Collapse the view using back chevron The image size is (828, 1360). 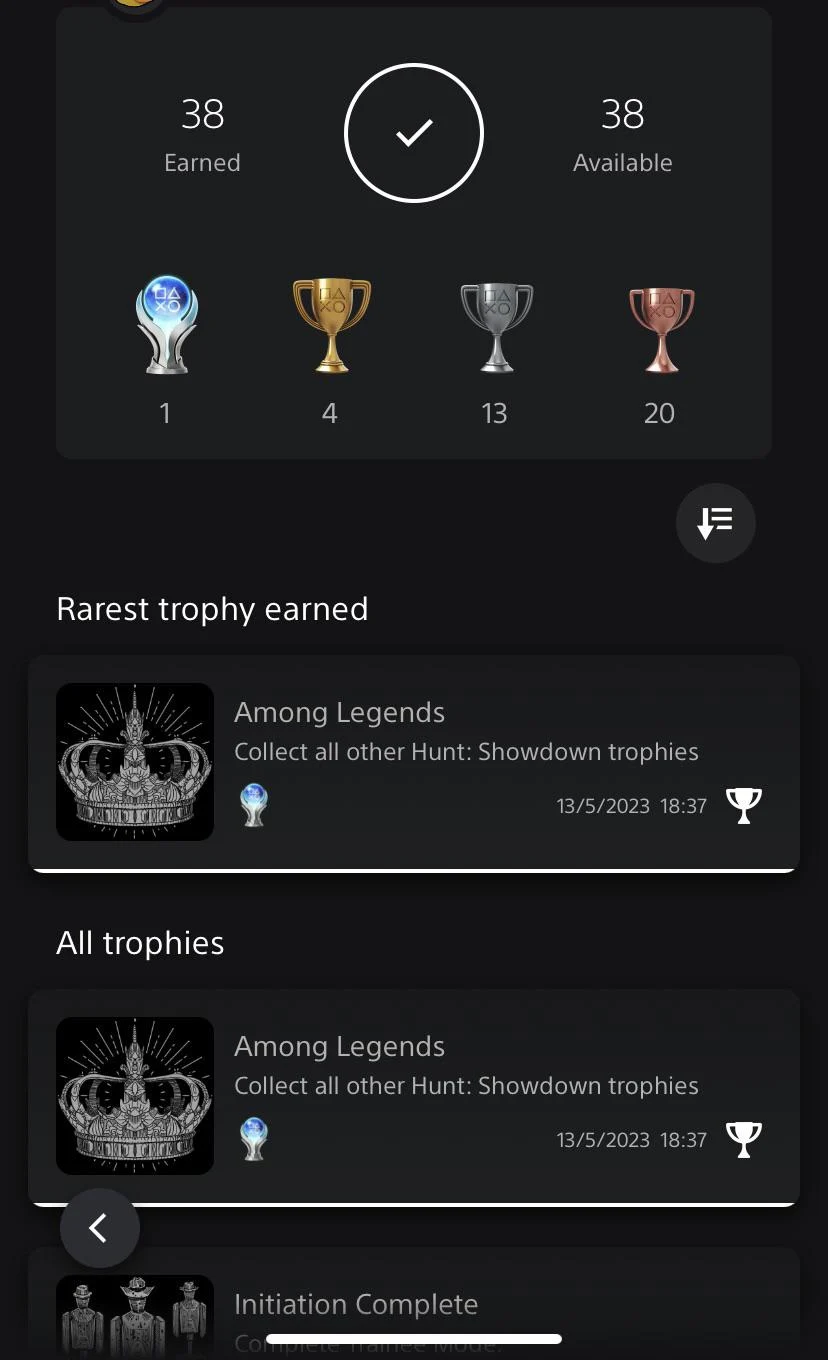(x=99, y=1227)
